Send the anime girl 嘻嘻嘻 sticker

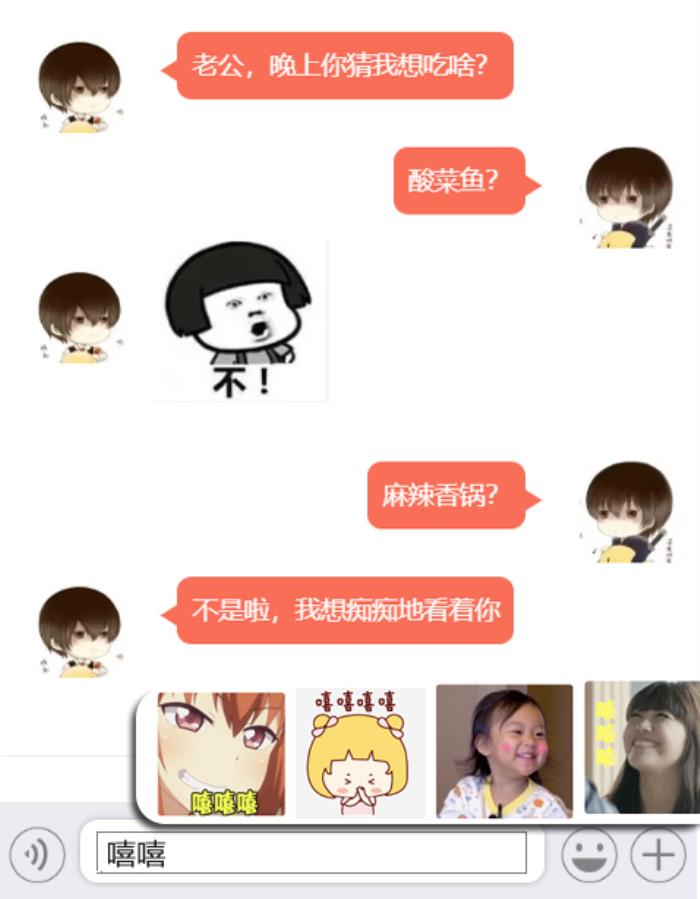[x=221, y=753]
